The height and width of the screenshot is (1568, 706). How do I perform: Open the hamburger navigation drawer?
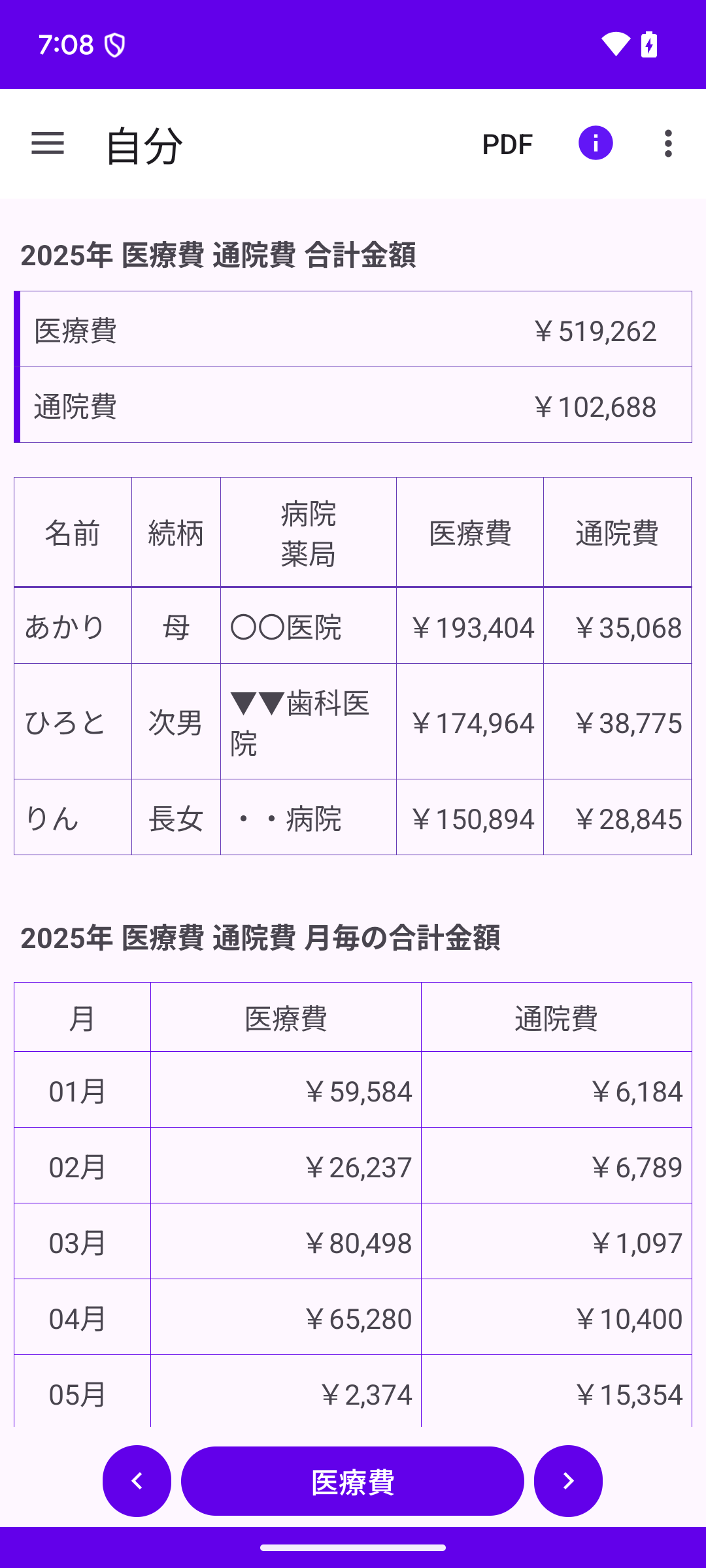pos(48,143)
